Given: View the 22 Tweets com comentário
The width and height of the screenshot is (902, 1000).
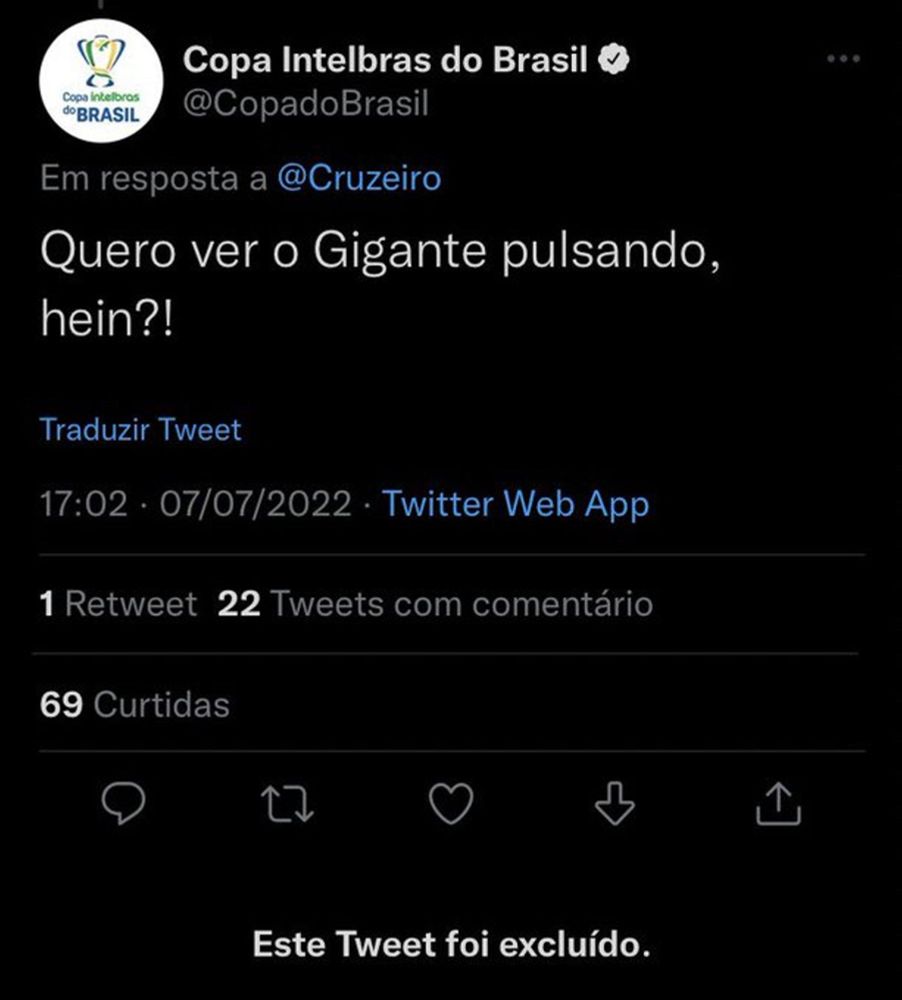Looking at the screenshot, I should point(435,604).
